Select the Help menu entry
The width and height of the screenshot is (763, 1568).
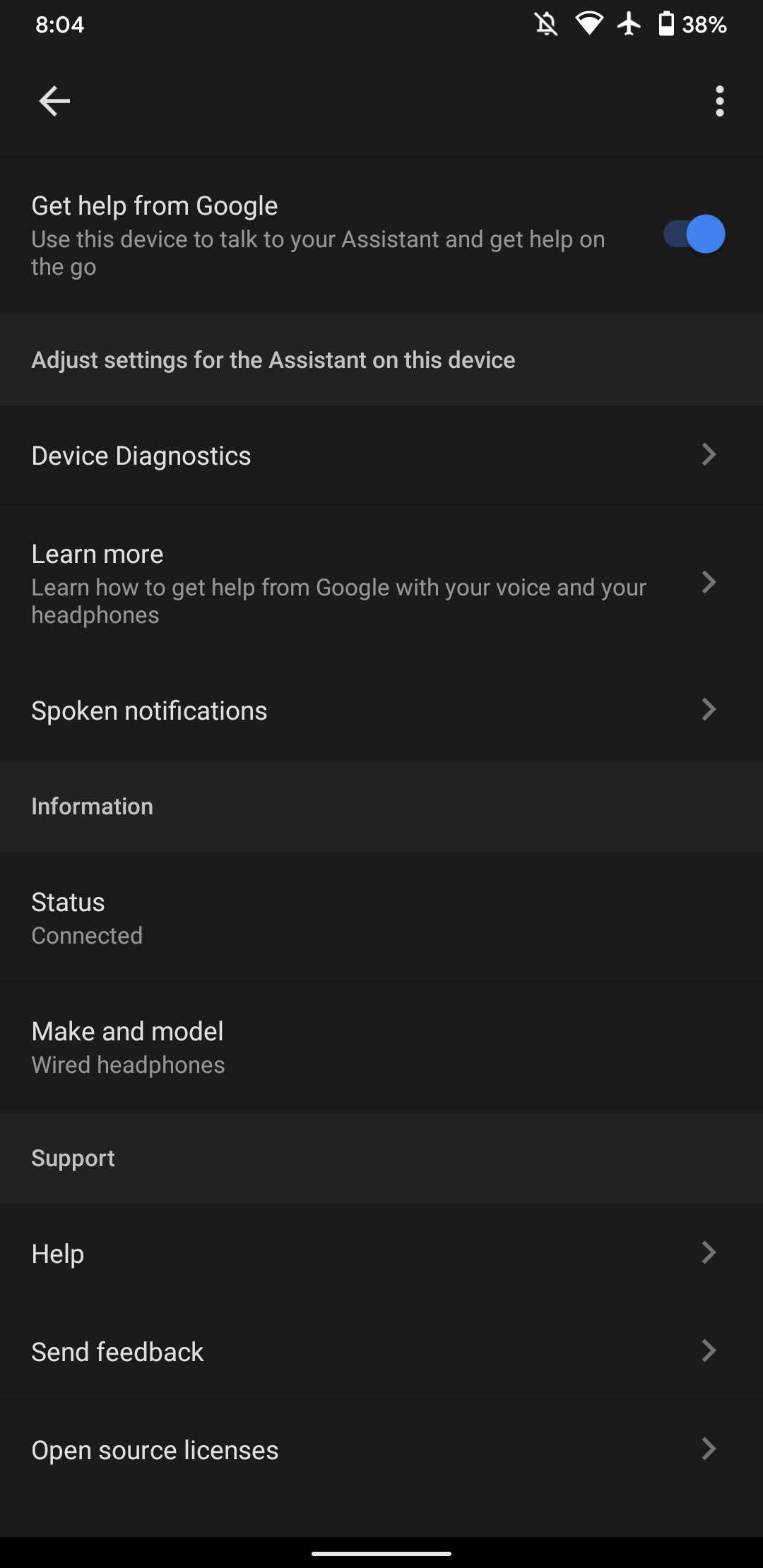tap(381, 1254)
